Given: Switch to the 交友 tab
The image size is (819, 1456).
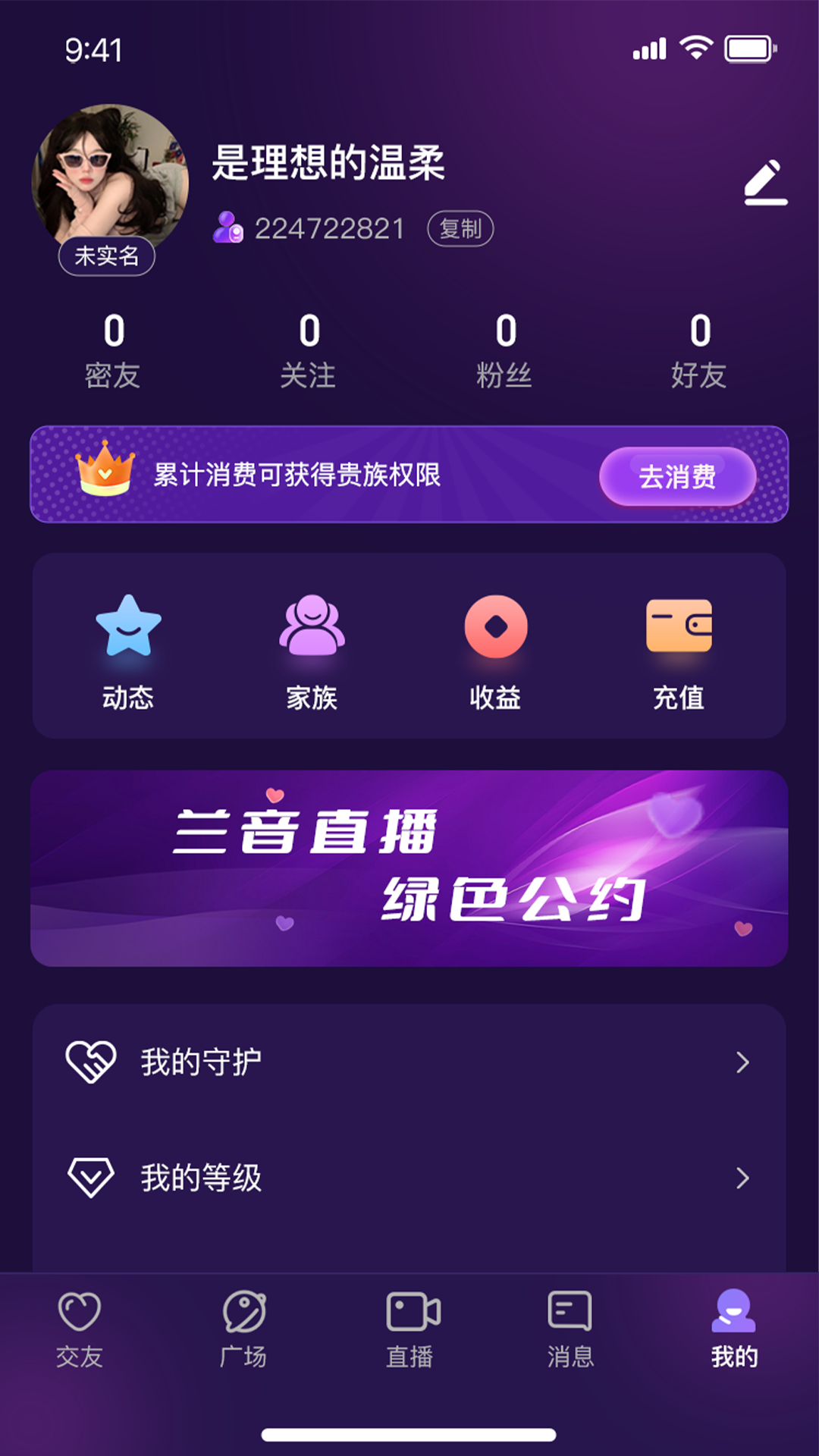Looking at the screenshot, I should tap(80, 1327).
